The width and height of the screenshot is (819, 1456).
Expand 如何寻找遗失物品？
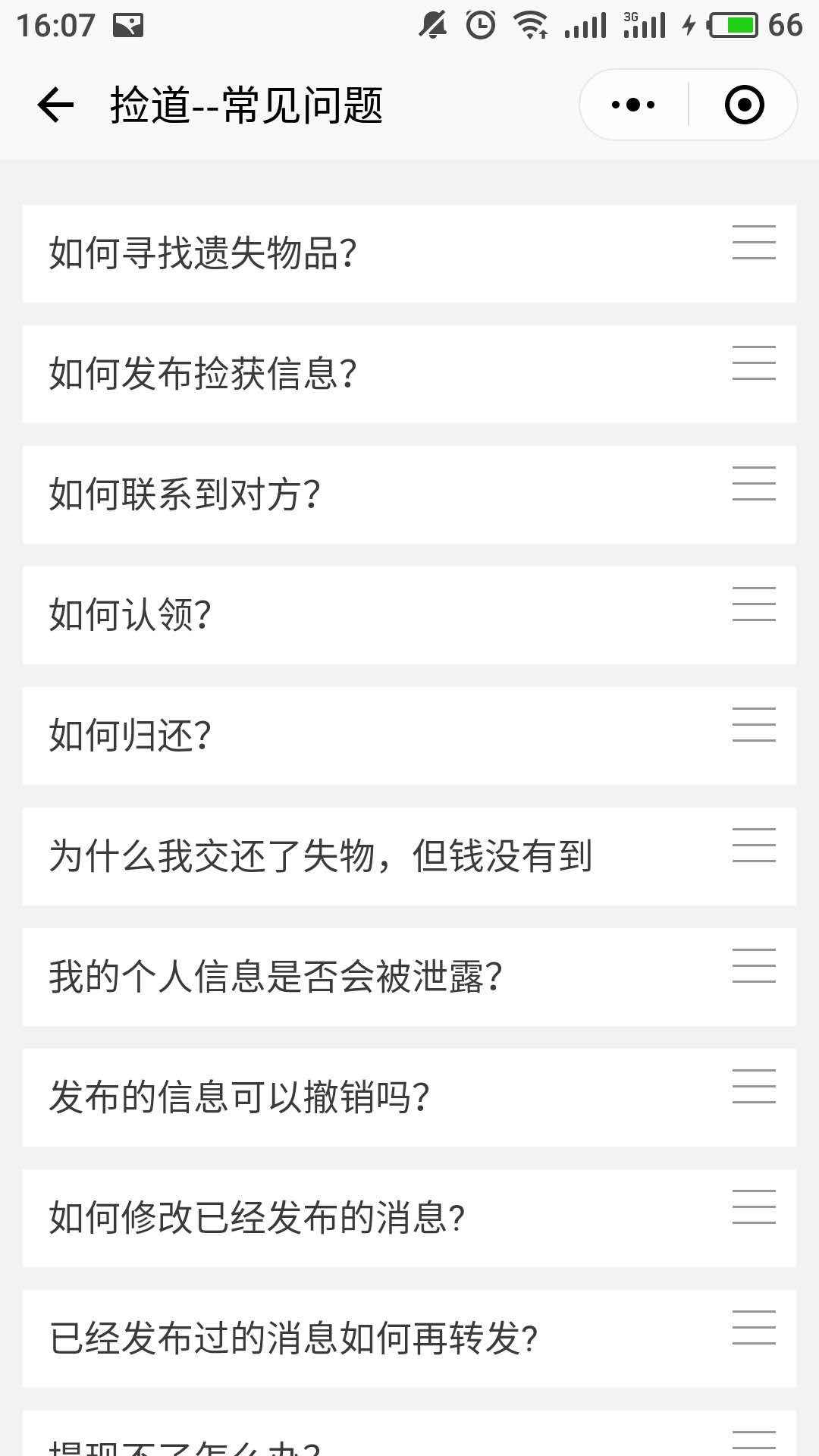point(409,253)
